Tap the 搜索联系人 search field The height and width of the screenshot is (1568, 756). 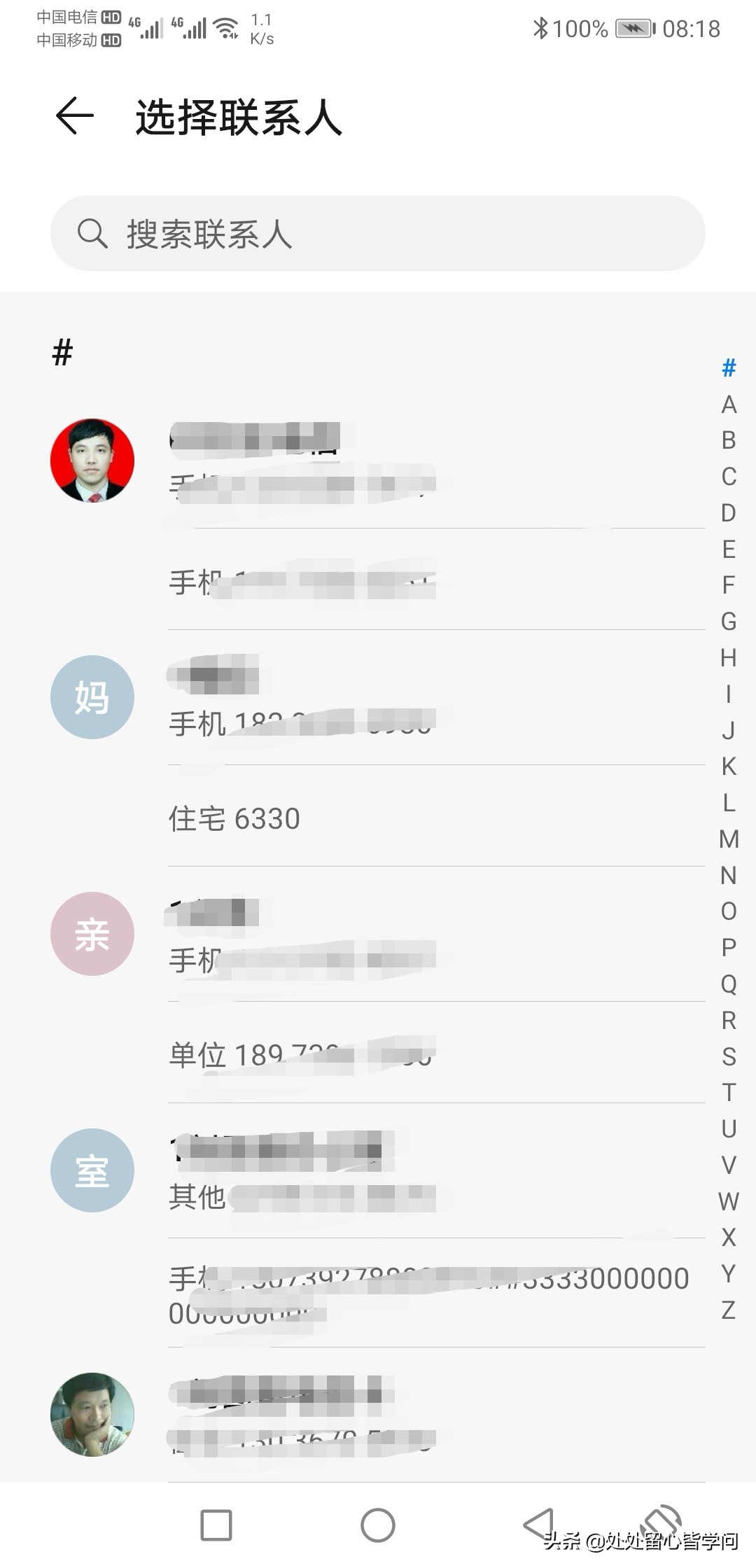(x=378, y=233)
